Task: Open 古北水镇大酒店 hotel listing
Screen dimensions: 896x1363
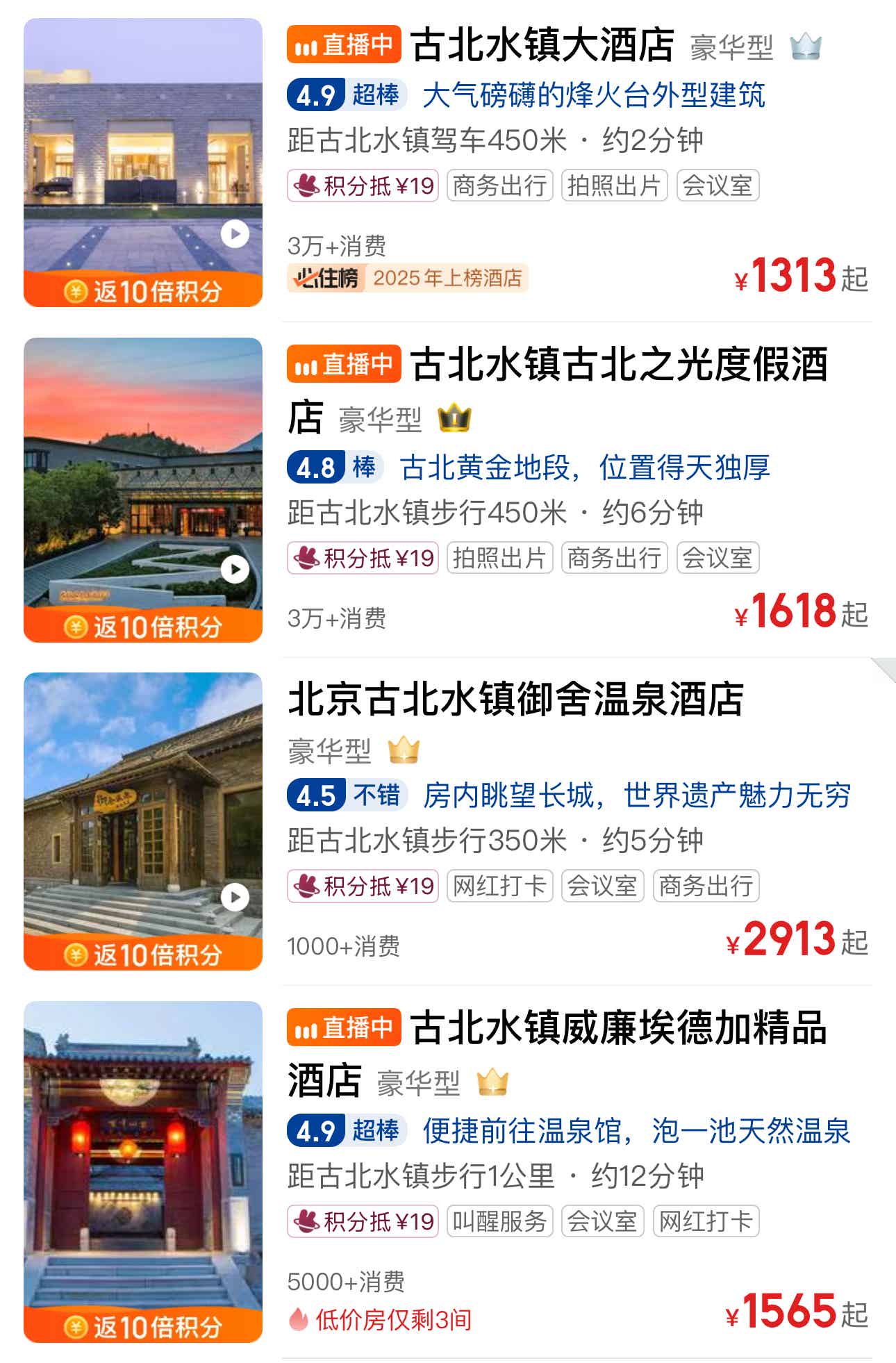Action: pos(542,46)
